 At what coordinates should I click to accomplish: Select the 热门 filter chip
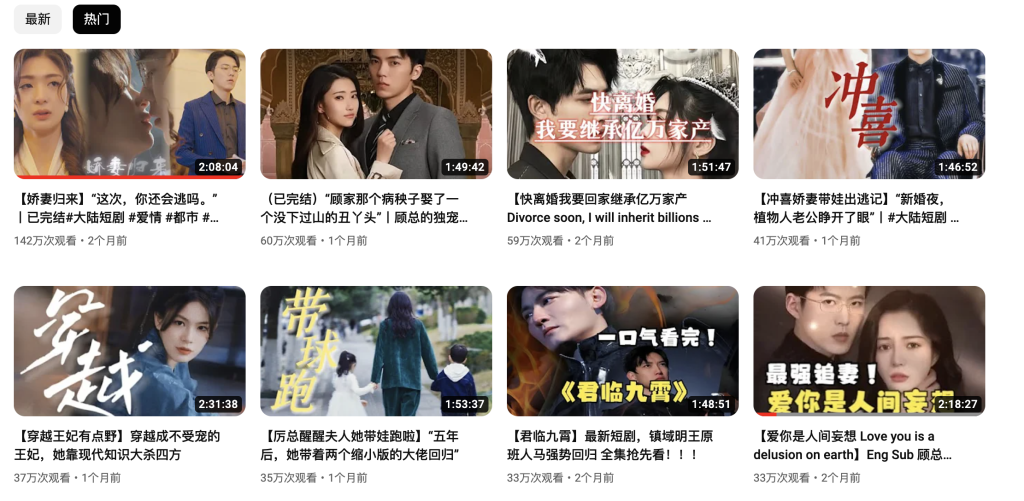click(97, 19)
